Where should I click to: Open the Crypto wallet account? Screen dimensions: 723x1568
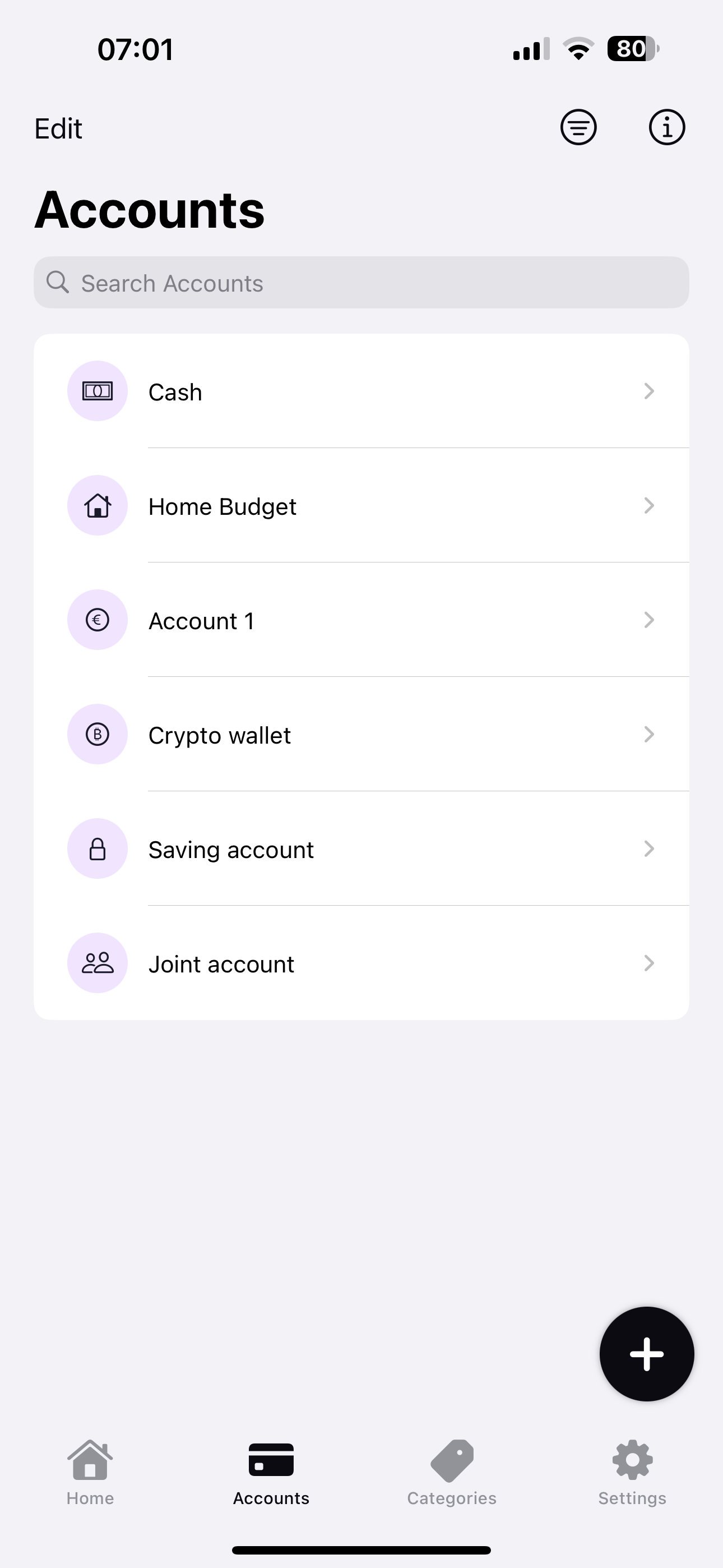(361, 735)
